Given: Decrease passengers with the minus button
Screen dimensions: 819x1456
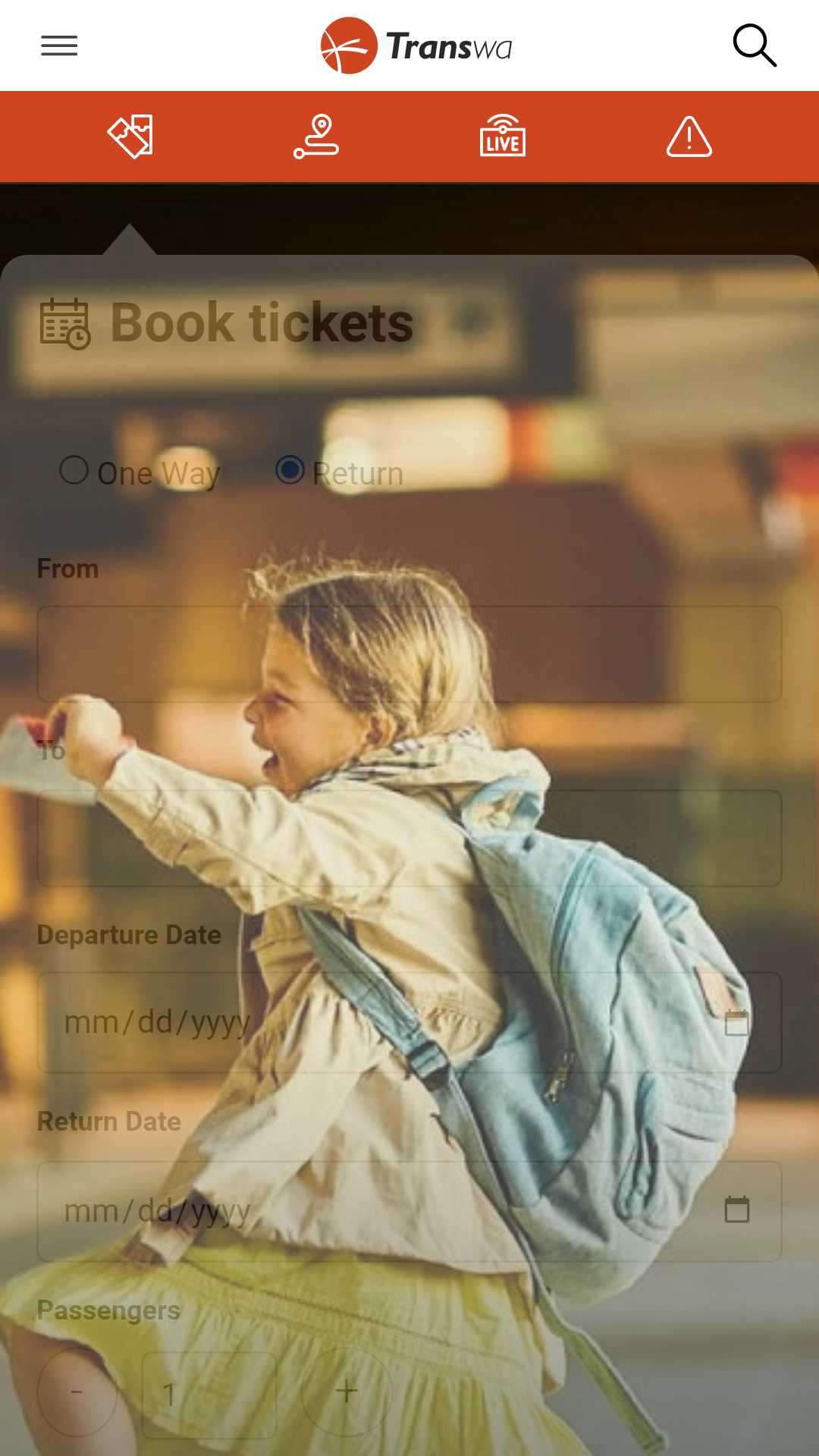Looking at the screenshot, I should [77, 1392].
